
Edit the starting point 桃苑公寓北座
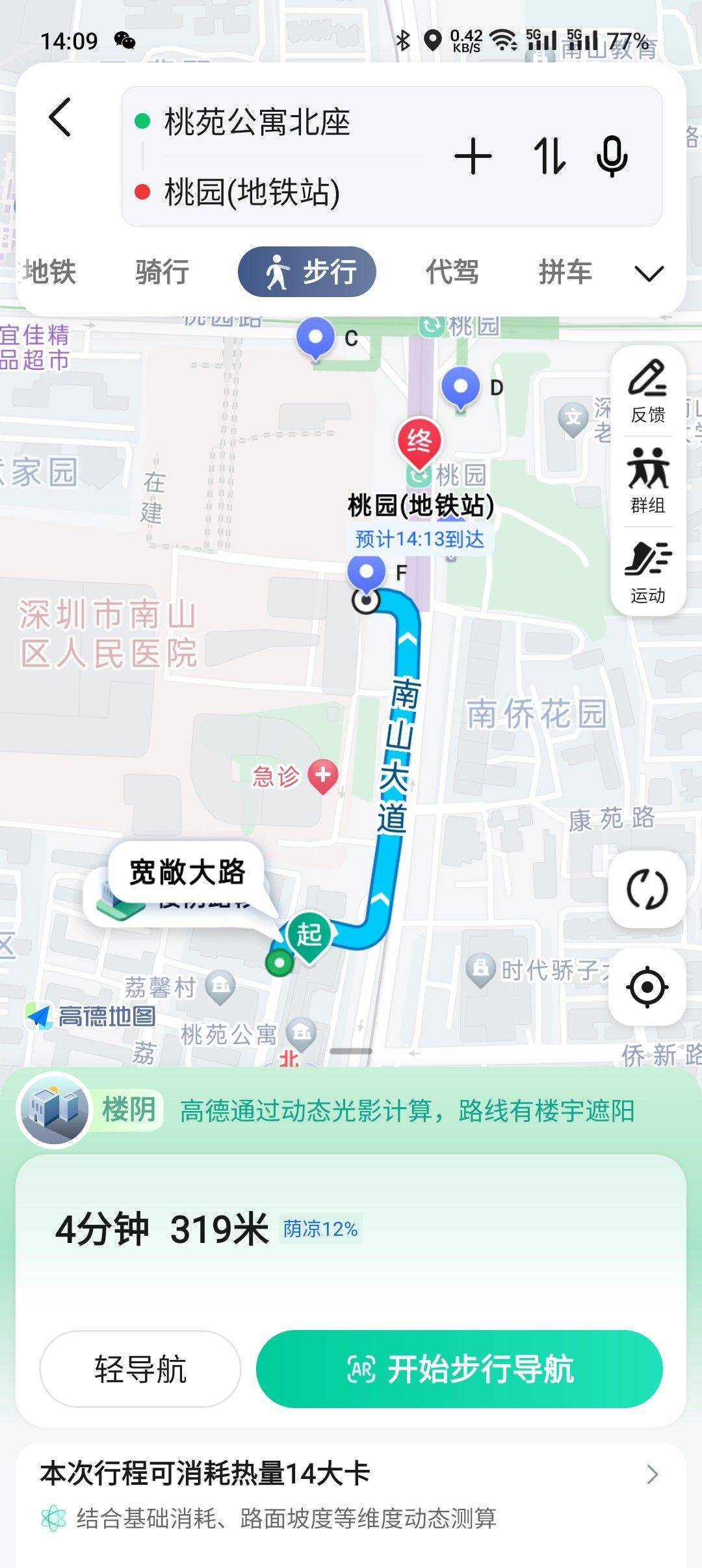[x=257, y=122]
